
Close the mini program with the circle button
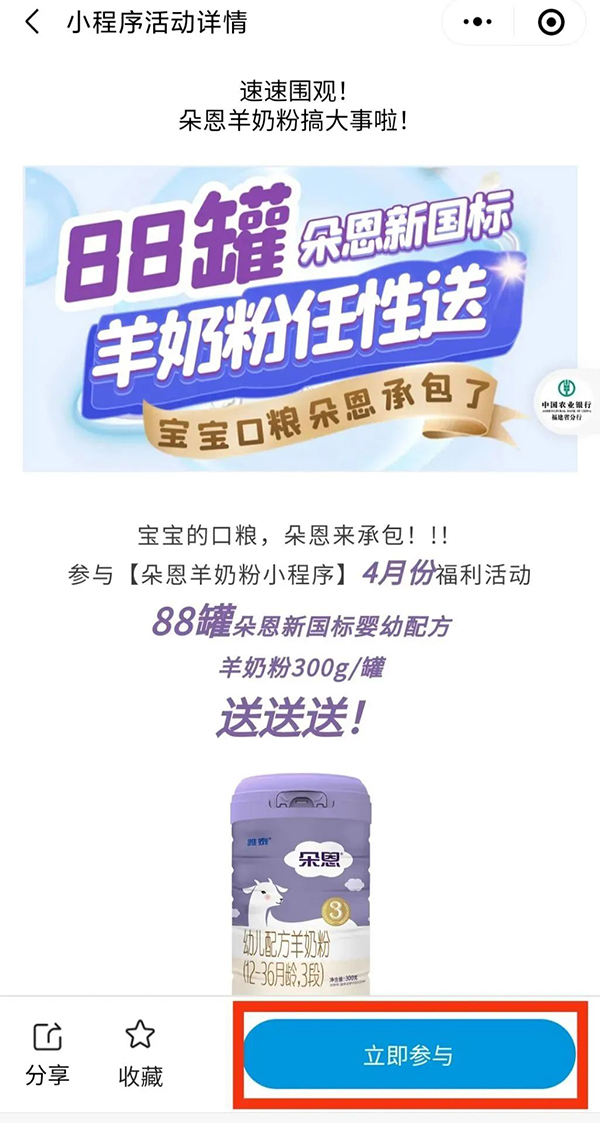pos(551,22)
